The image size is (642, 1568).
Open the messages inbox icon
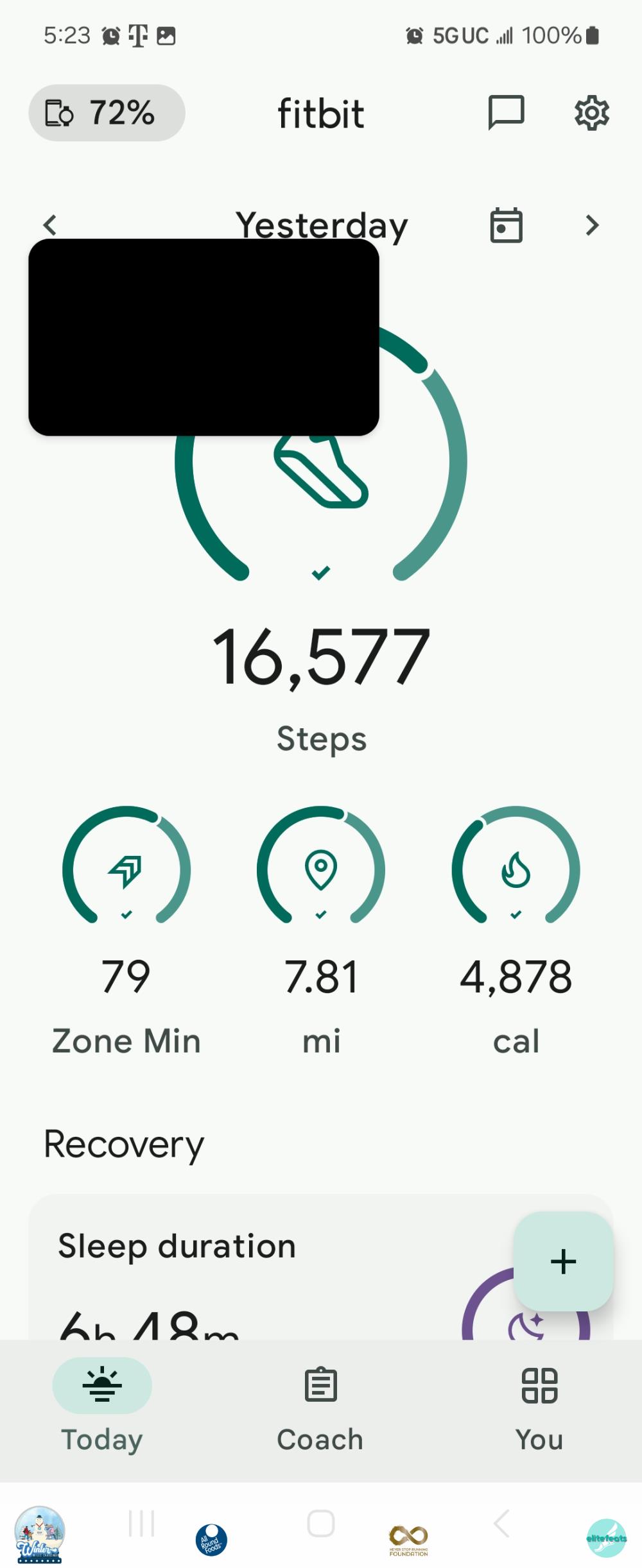[x=506, y=113]
